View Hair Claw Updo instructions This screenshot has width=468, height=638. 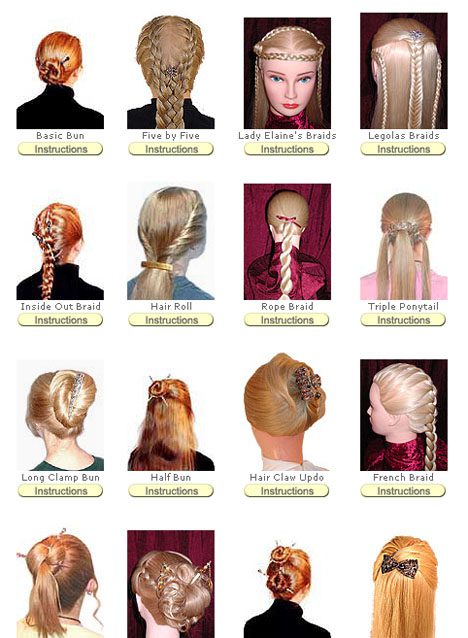pos(286,491)
